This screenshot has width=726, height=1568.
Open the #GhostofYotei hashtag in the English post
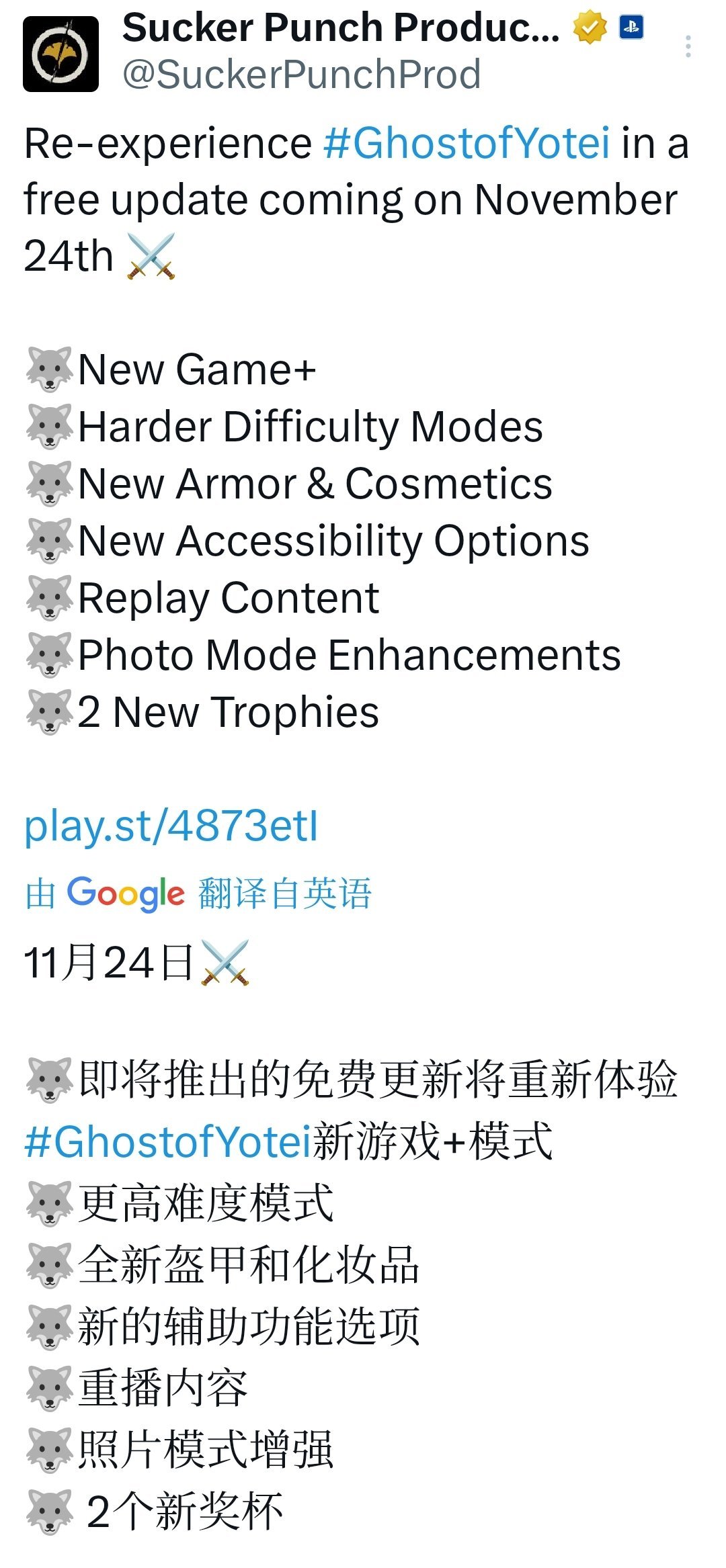[467, 143]
